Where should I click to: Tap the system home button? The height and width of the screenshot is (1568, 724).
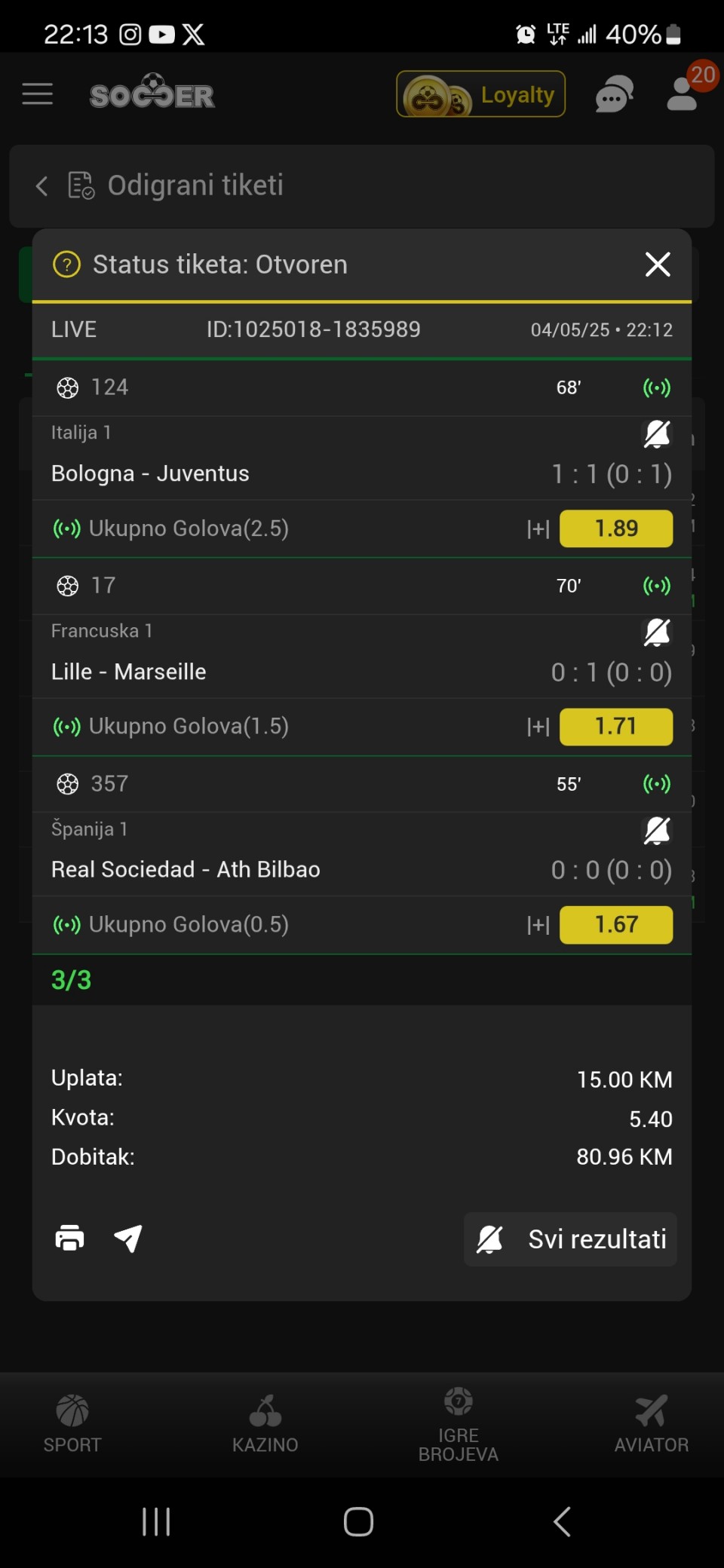(359, 1521)
